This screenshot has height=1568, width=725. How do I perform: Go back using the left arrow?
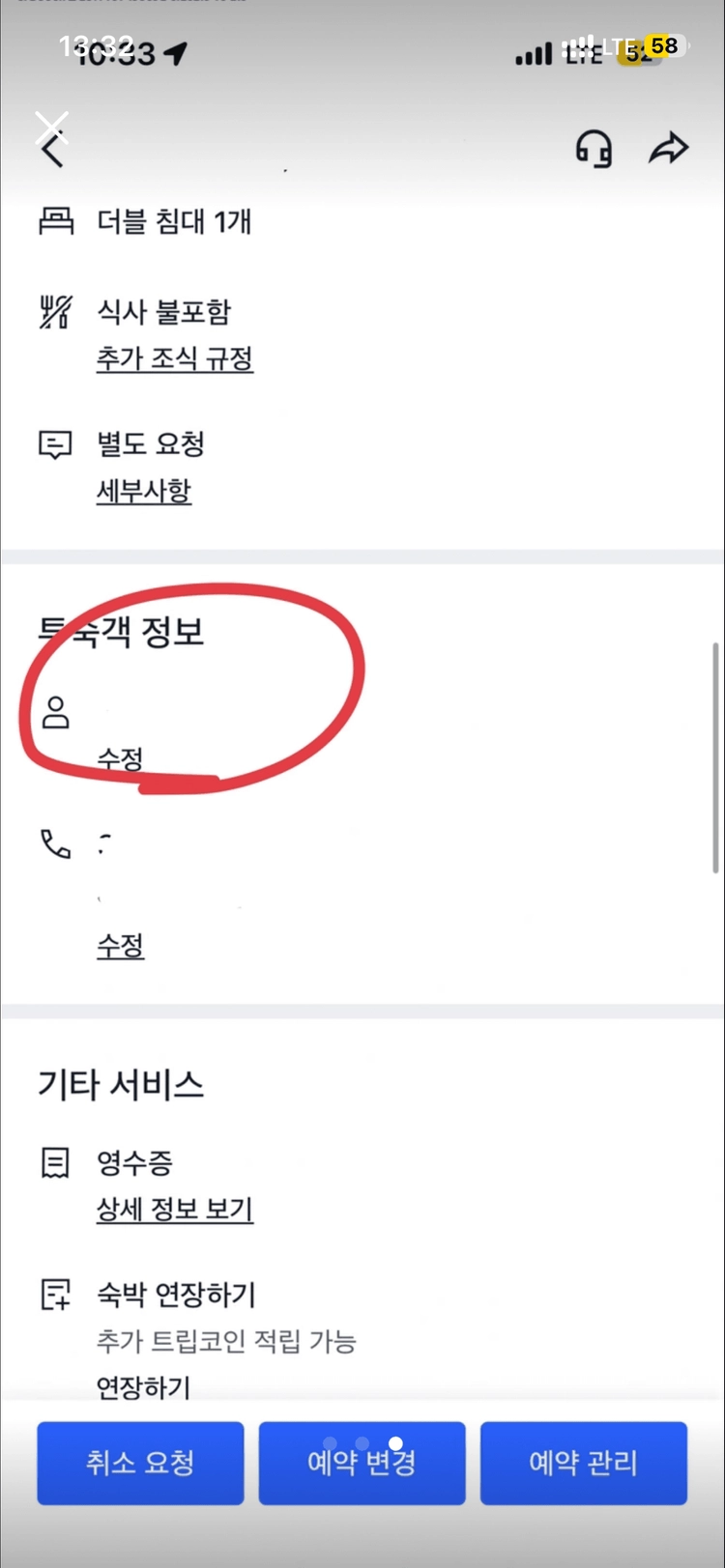point(53,150)
